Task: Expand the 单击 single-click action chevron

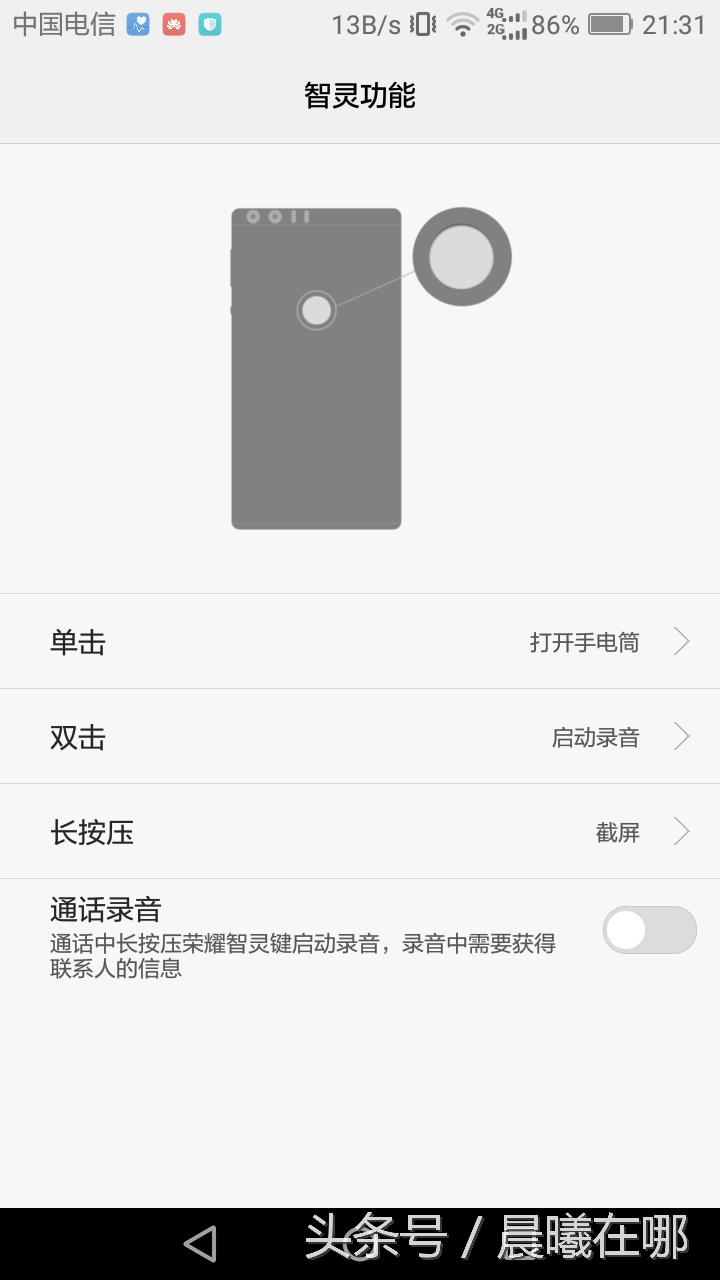Action: (682, 641)
